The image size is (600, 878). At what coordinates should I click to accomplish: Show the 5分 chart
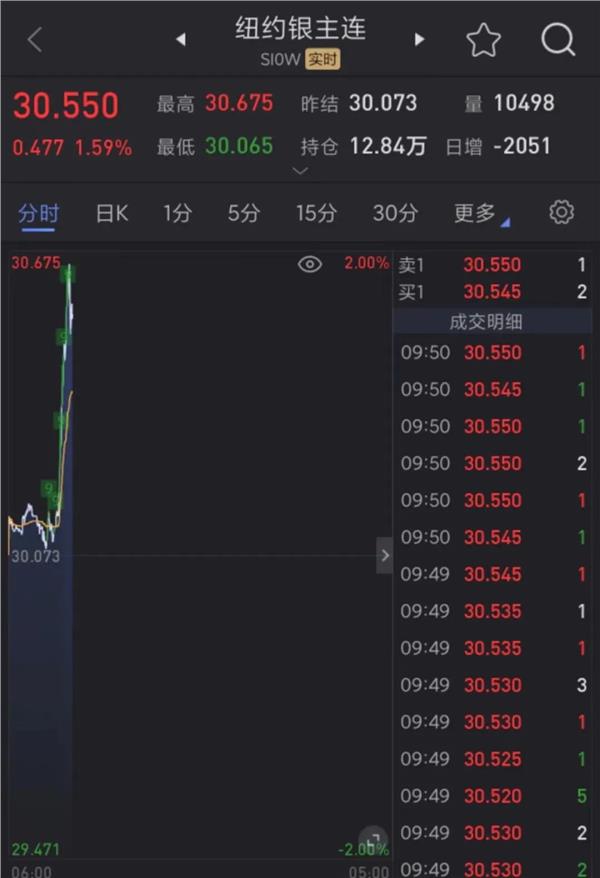[243, 213]
